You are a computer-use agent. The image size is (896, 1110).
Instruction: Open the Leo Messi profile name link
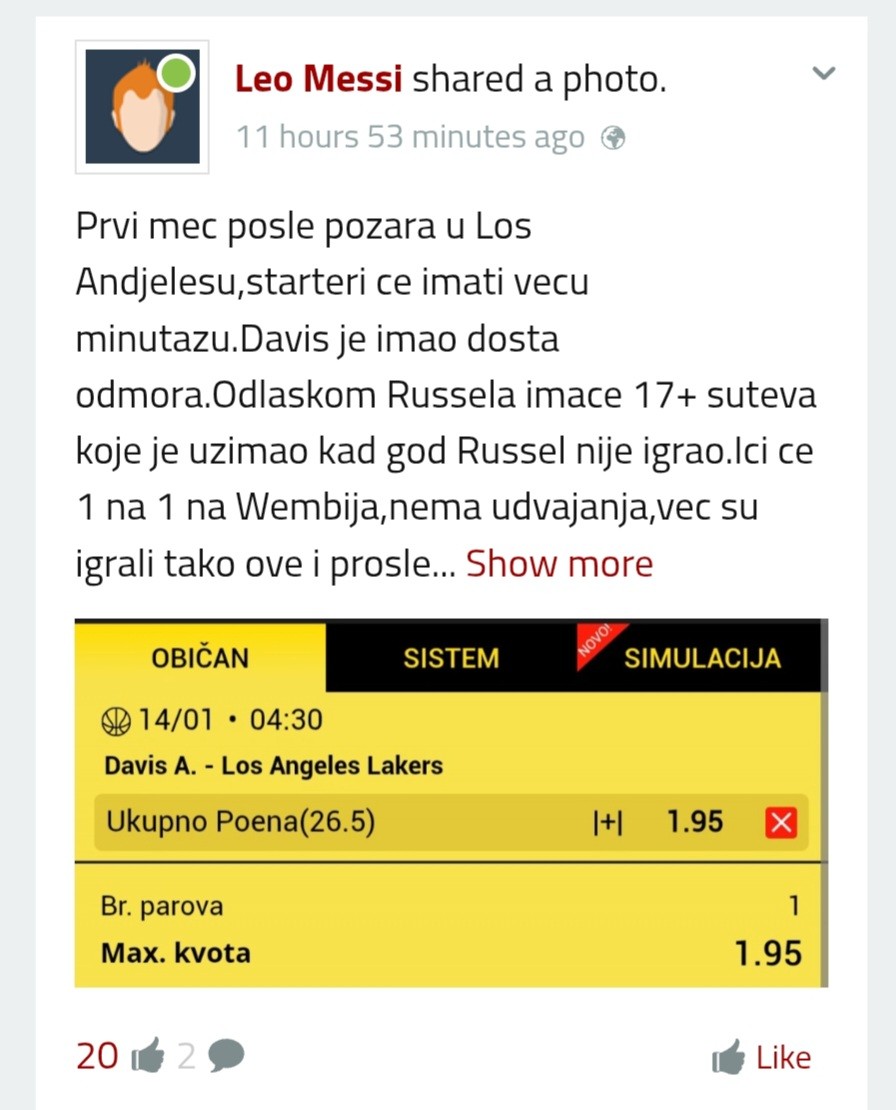pos(318,79)
